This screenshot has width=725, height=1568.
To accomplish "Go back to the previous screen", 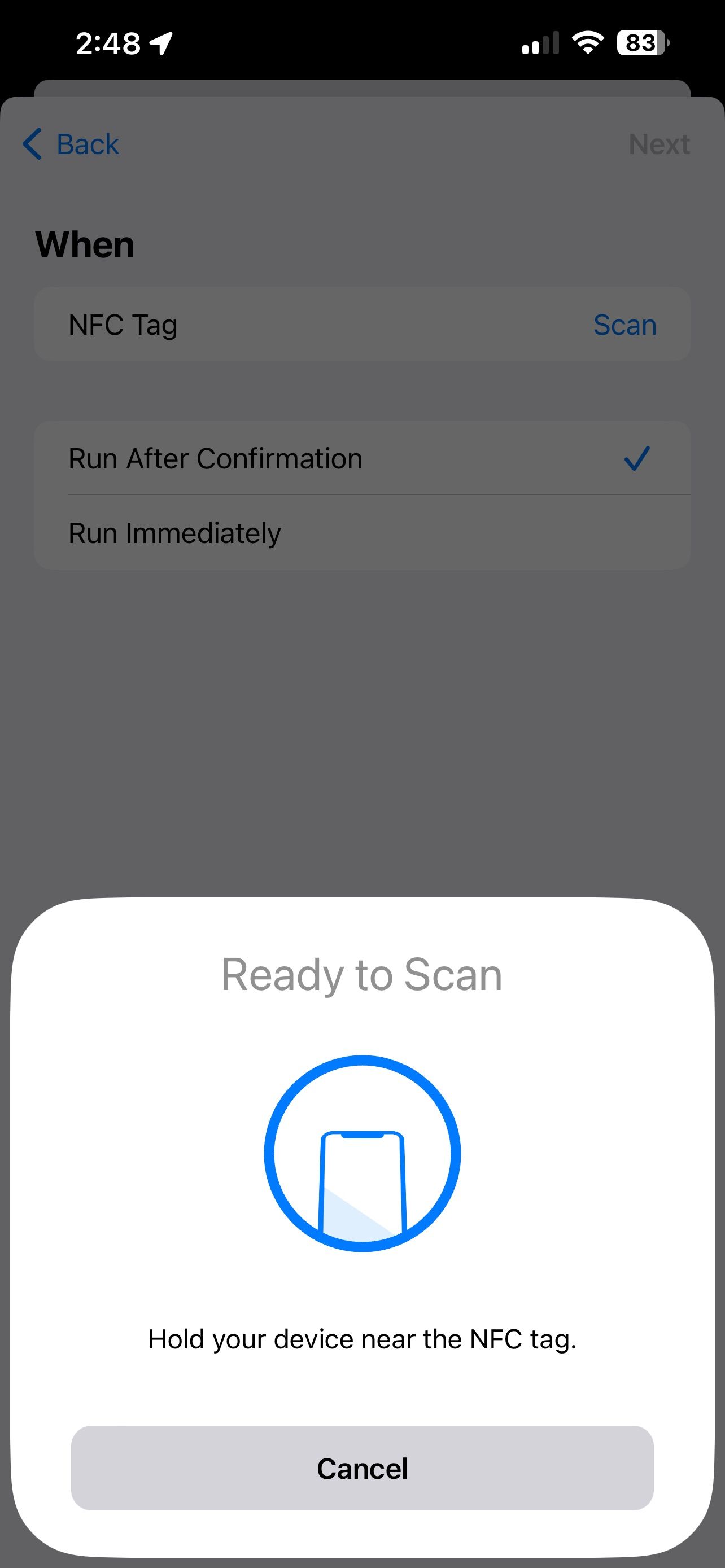I will (71, 145).
